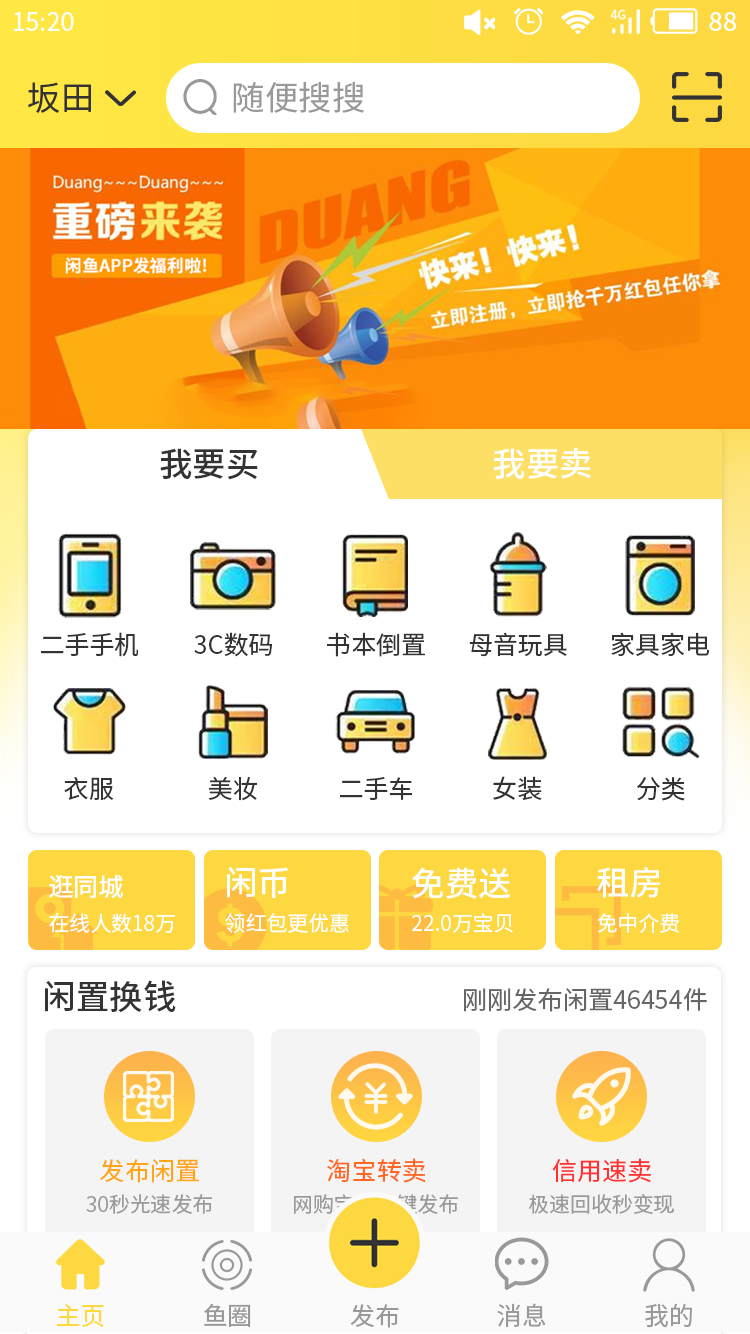Open the 免费送 tile

click(462, 900)
